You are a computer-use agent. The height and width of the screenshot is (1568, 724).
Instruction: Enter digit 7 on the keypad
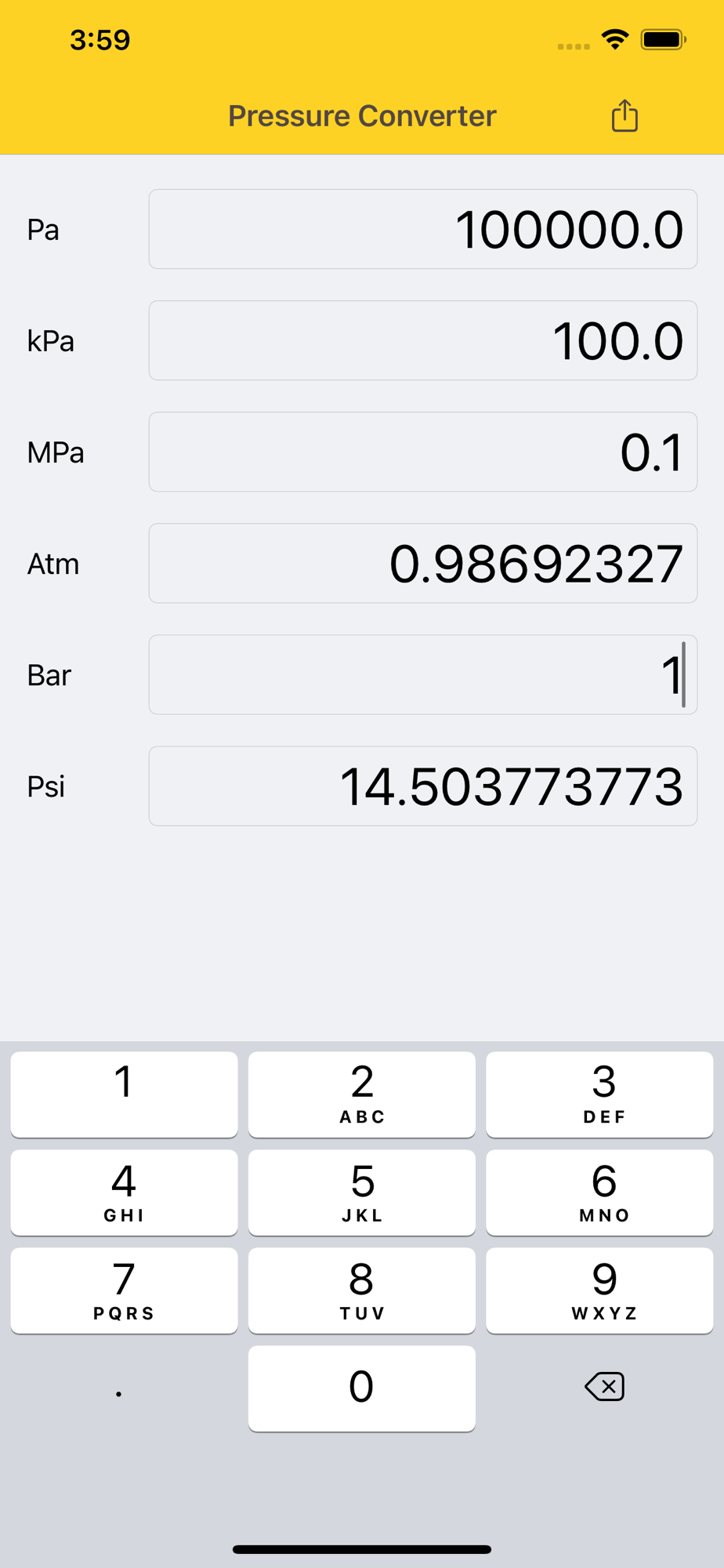124,1290
